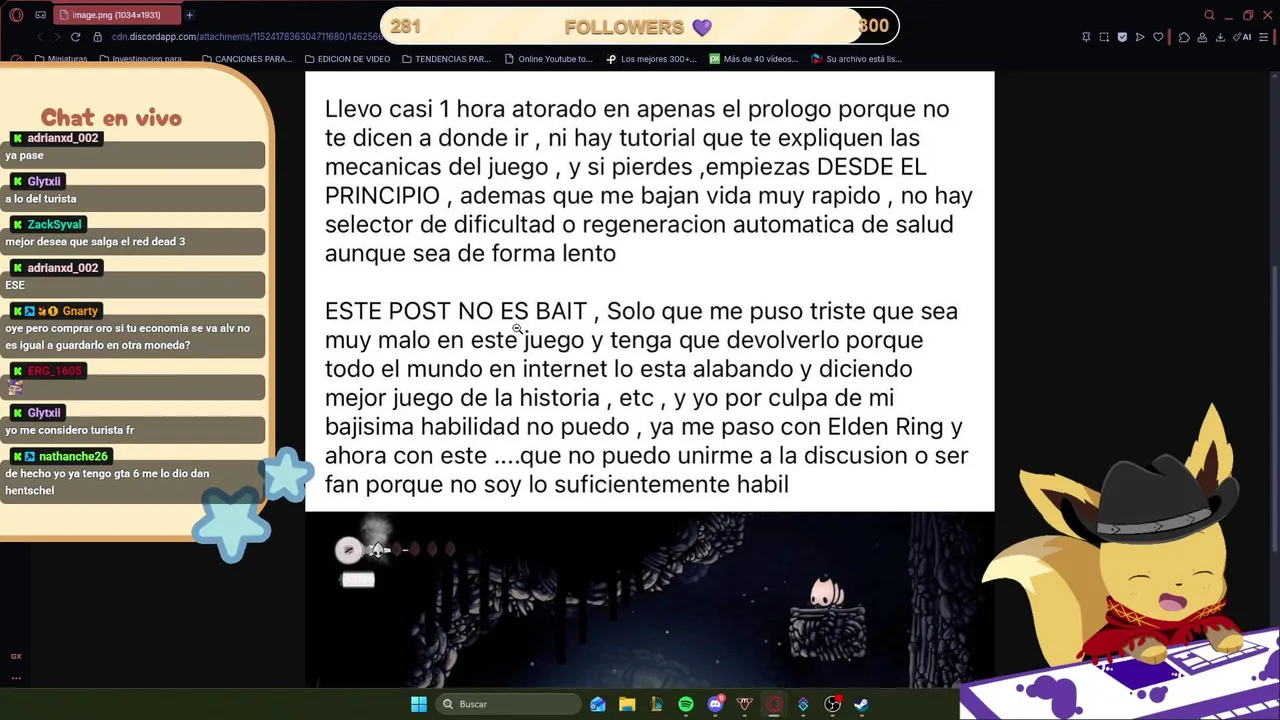Image resolution: width=1280 pixels, height=720 pixels.
Task: Open Steam from the taskbar
Action: pos(861,704)
